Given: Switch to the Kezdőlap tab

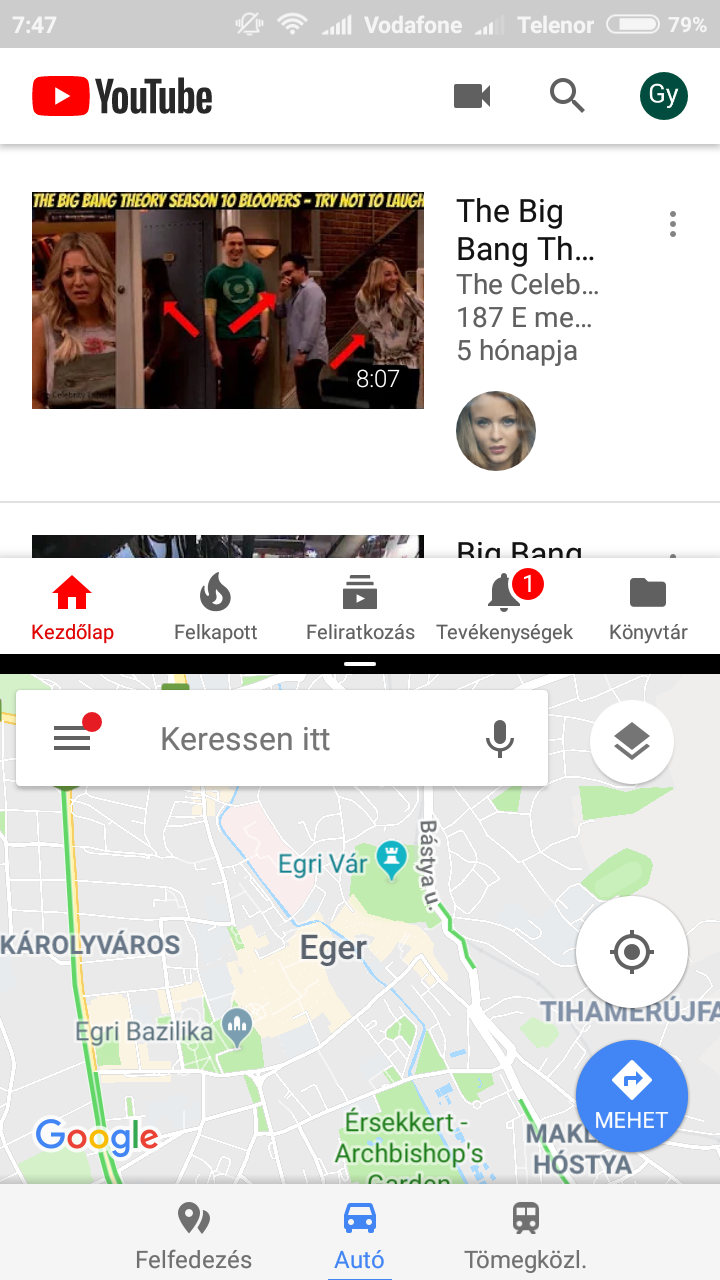Looking at the screenshot, I should click(x=72, y=608).
